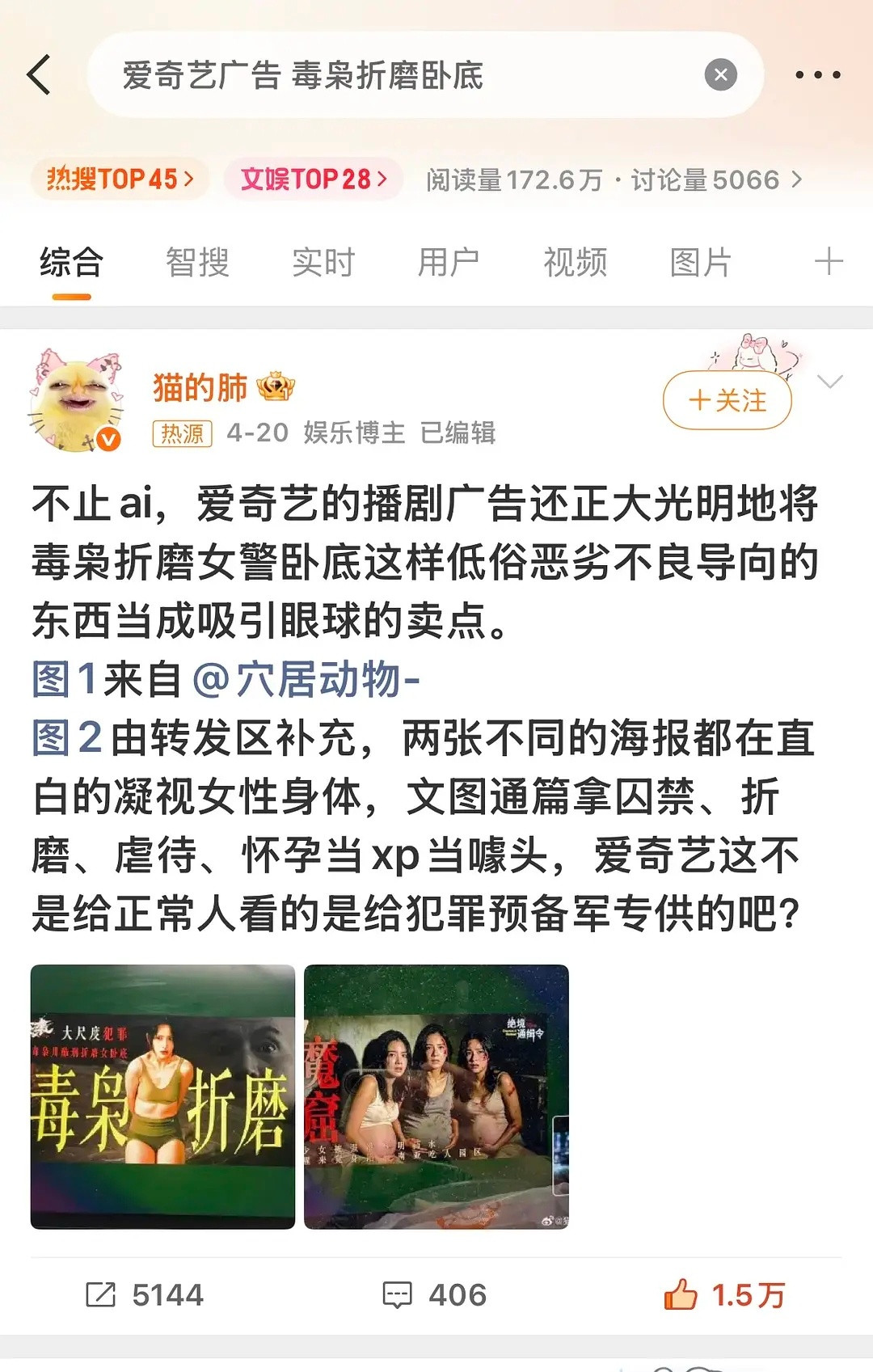Clear the search text with the X icon

(x=718, y=74)
